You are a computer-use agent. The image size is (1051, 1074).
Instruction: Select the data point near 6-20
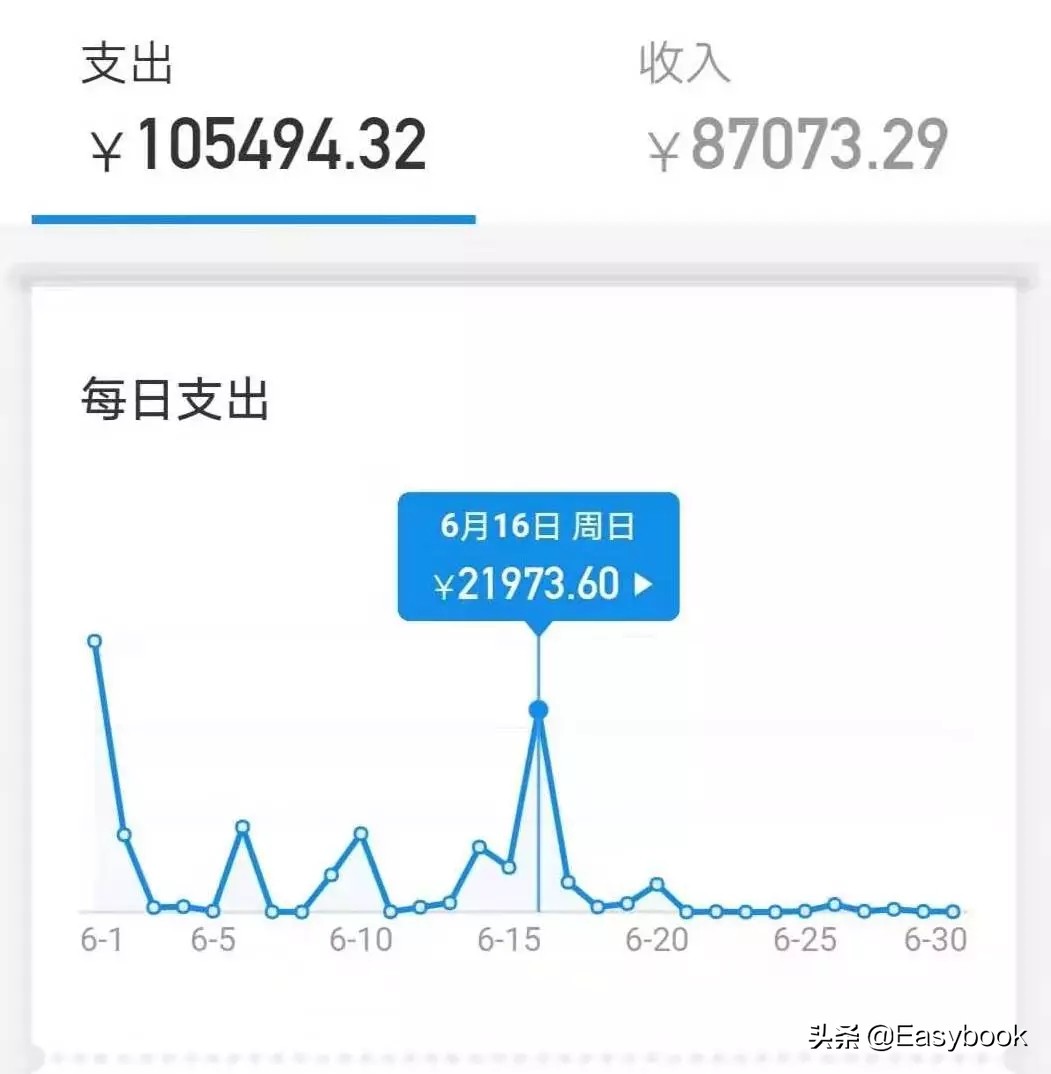(655, 885)
